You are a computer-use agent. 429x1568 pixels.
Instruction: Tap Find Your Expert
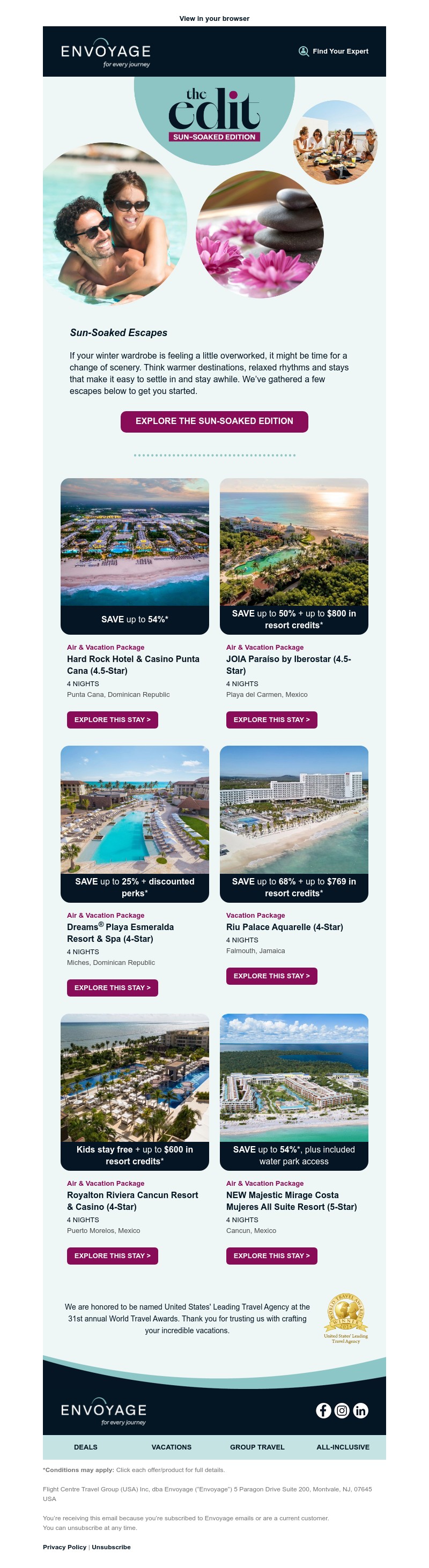334,51
